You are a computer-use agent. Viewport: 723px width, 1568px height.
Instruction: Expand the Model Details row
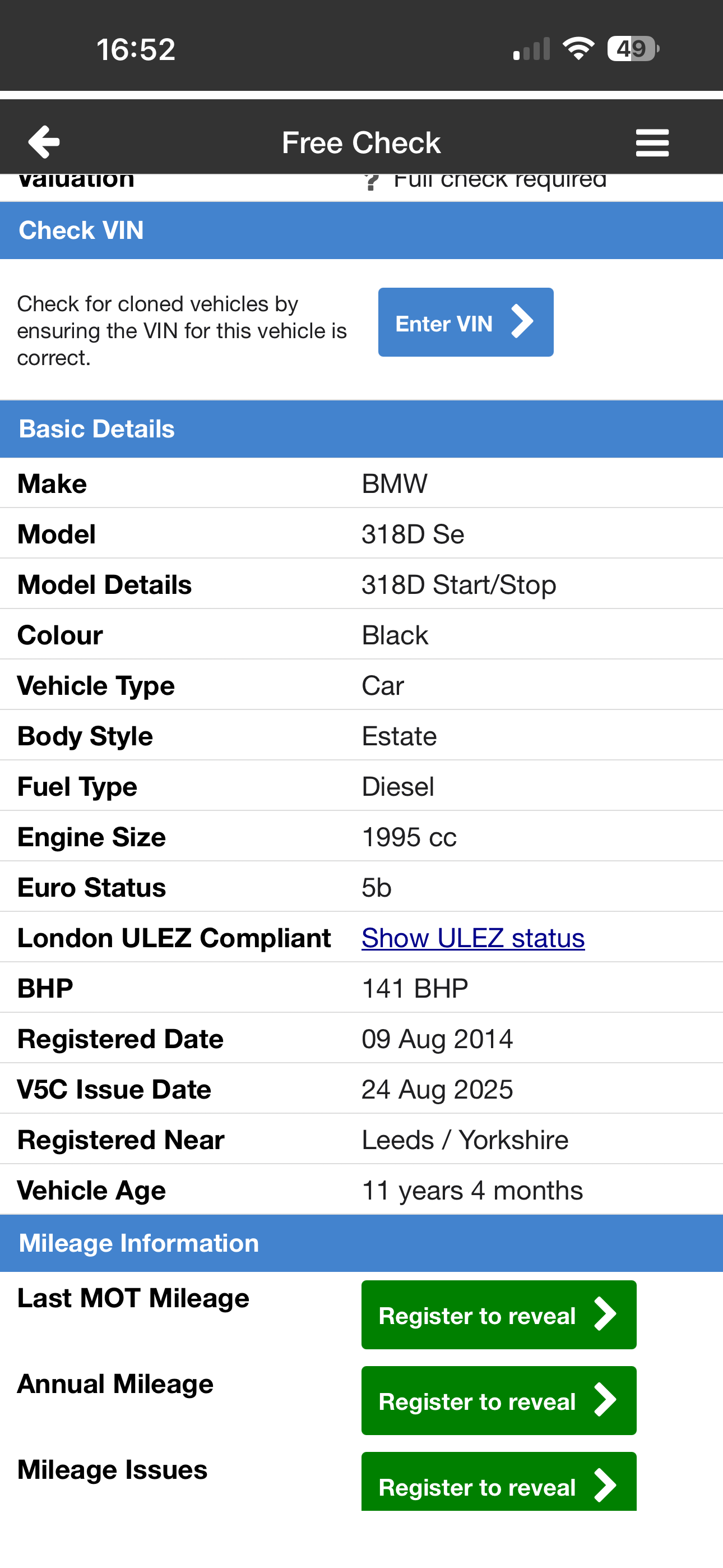pyautogui.click(x=361, y=583)
